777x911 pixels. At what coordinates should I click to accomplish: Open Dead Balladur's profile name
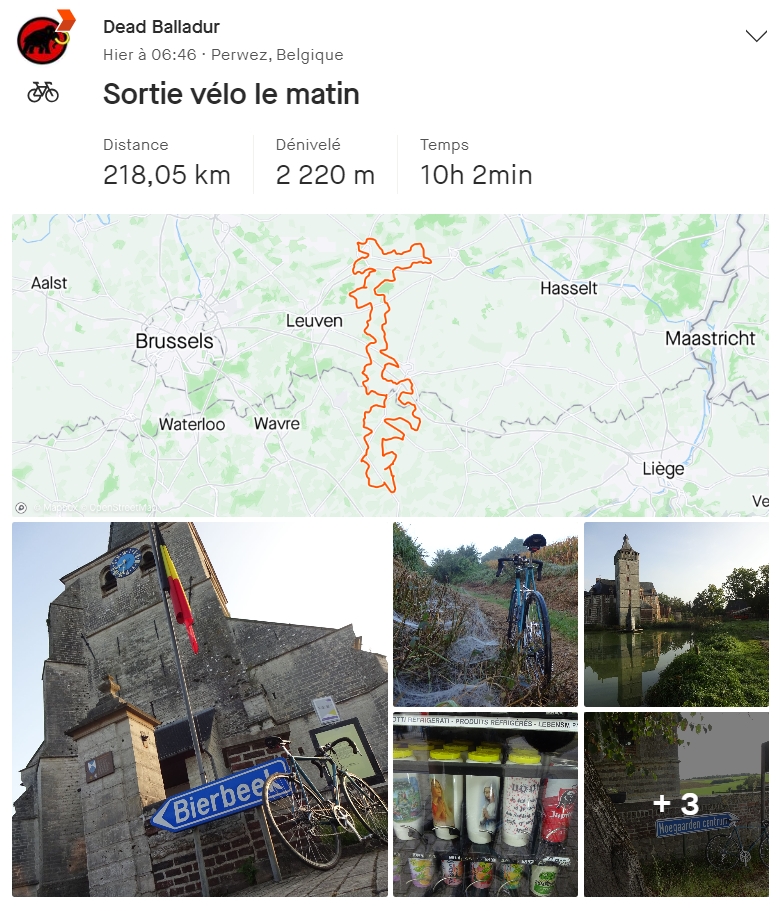point(161,27)
